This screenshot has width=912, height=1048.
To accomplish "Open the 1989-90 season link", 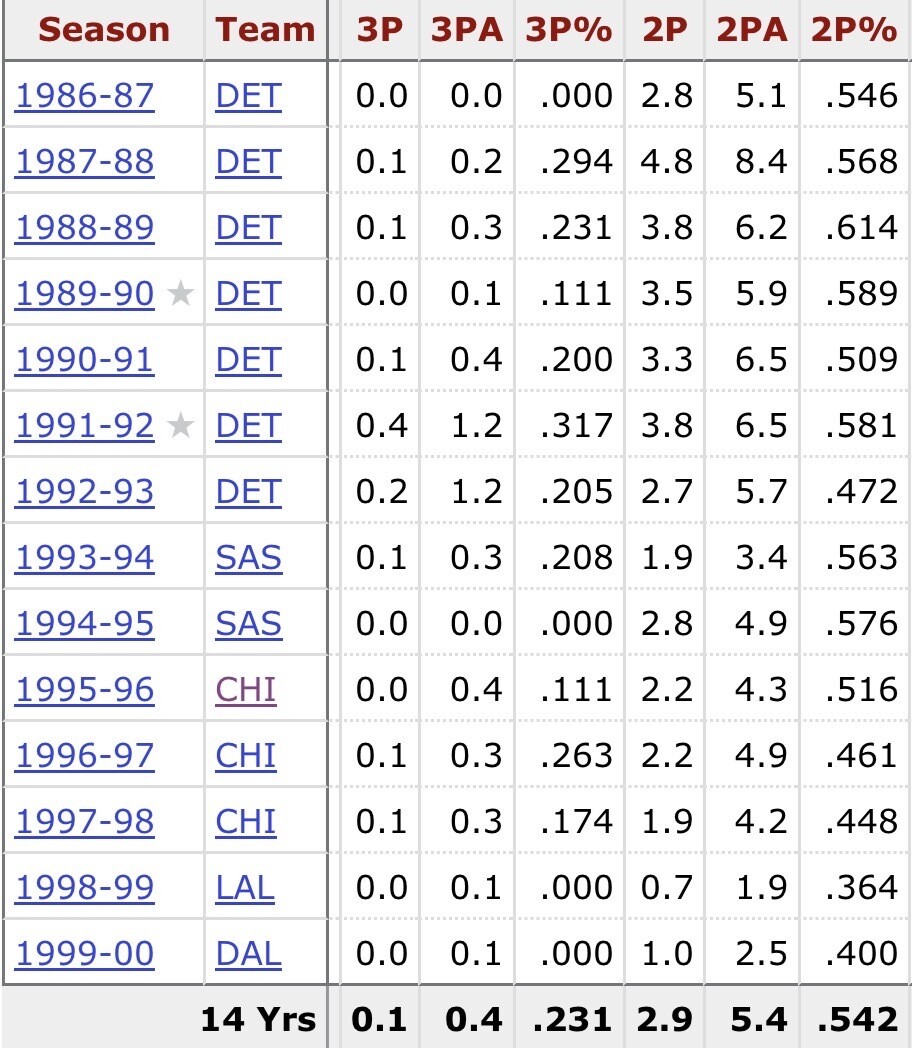I will [85, 294].
